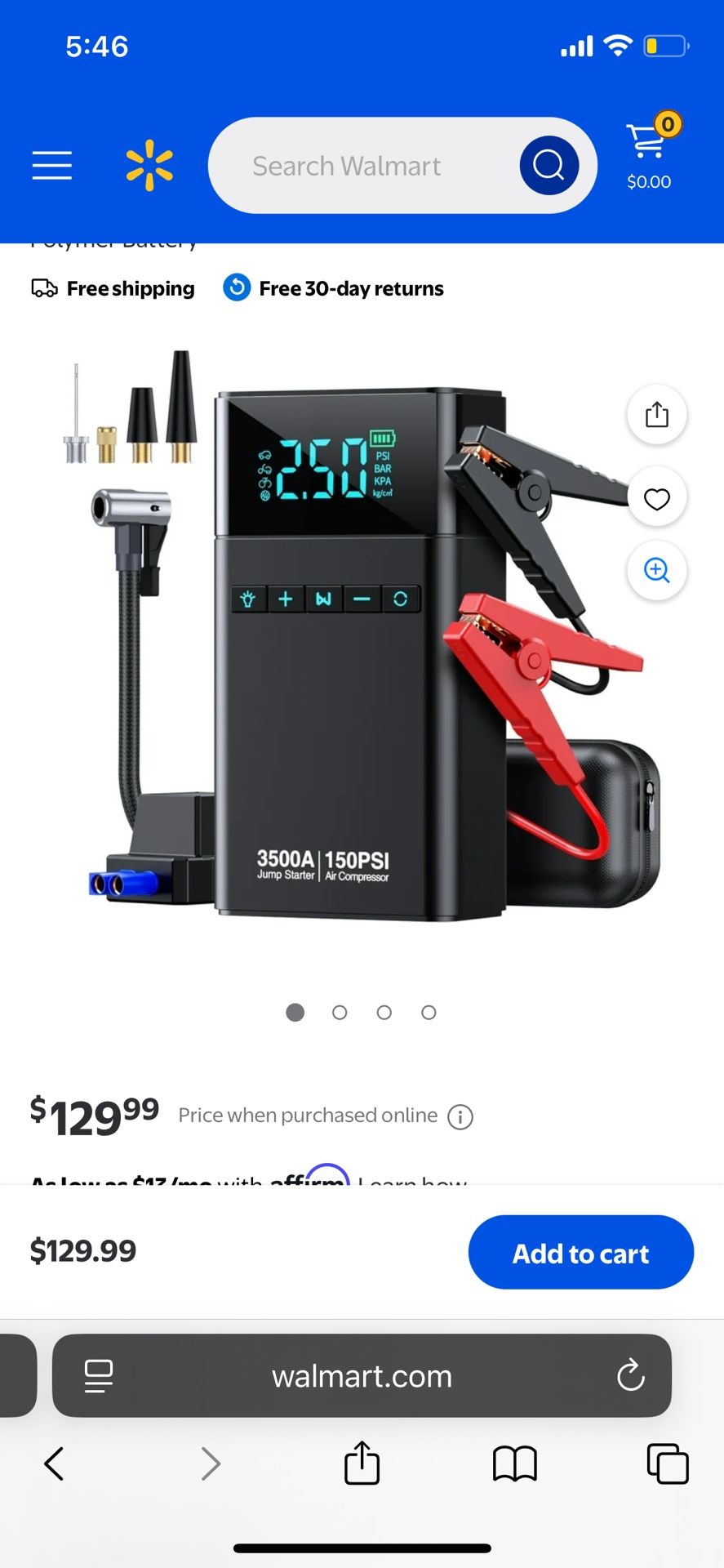Open Safari bookmarks
The width and height of the screenshot is (724, 1568).
click(x=514, y=1464)
